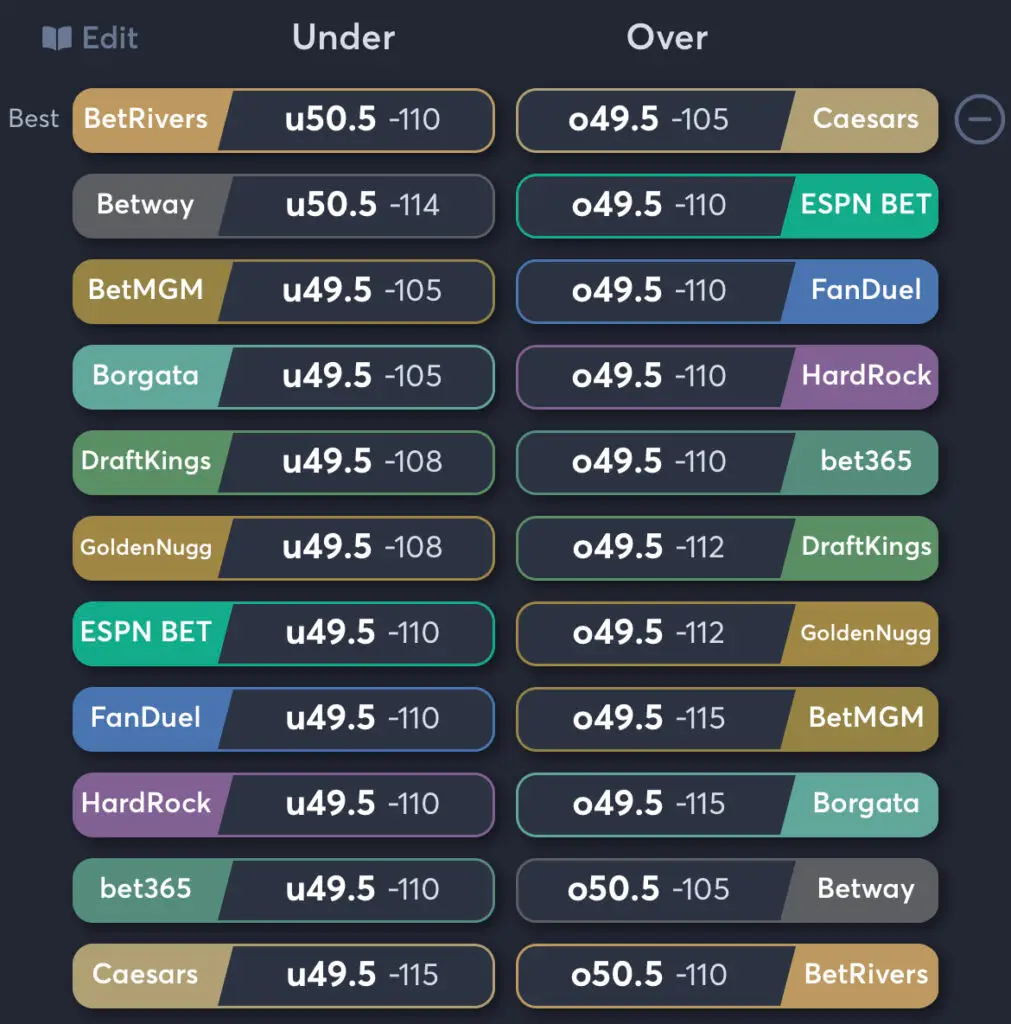Select GoldenNugg under u49.5 -108

283,547
